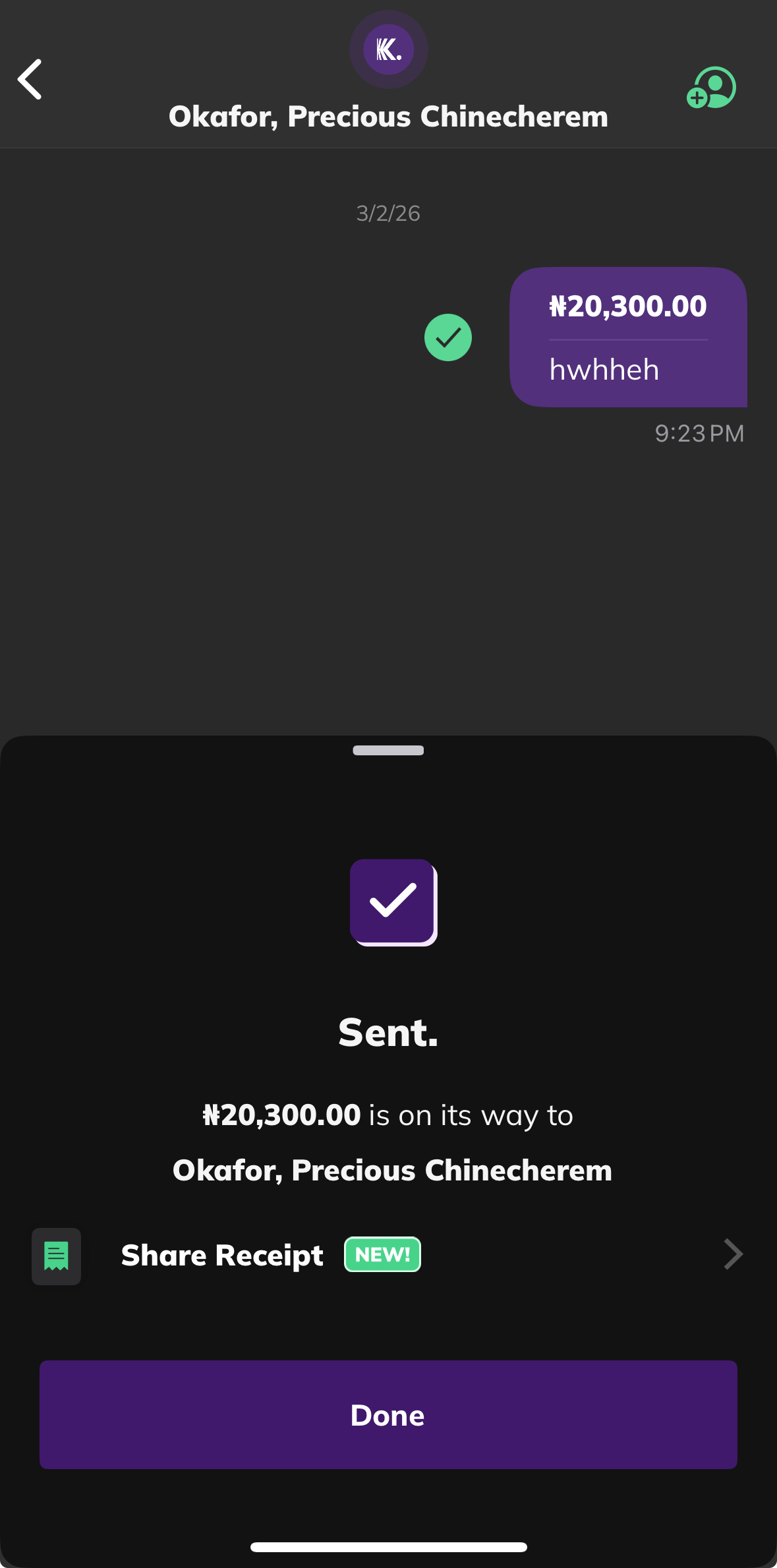Viewport: 777px width, 1568px height.
Task: Tap the sheet's drag handle
Action: [x=388, y=750]
